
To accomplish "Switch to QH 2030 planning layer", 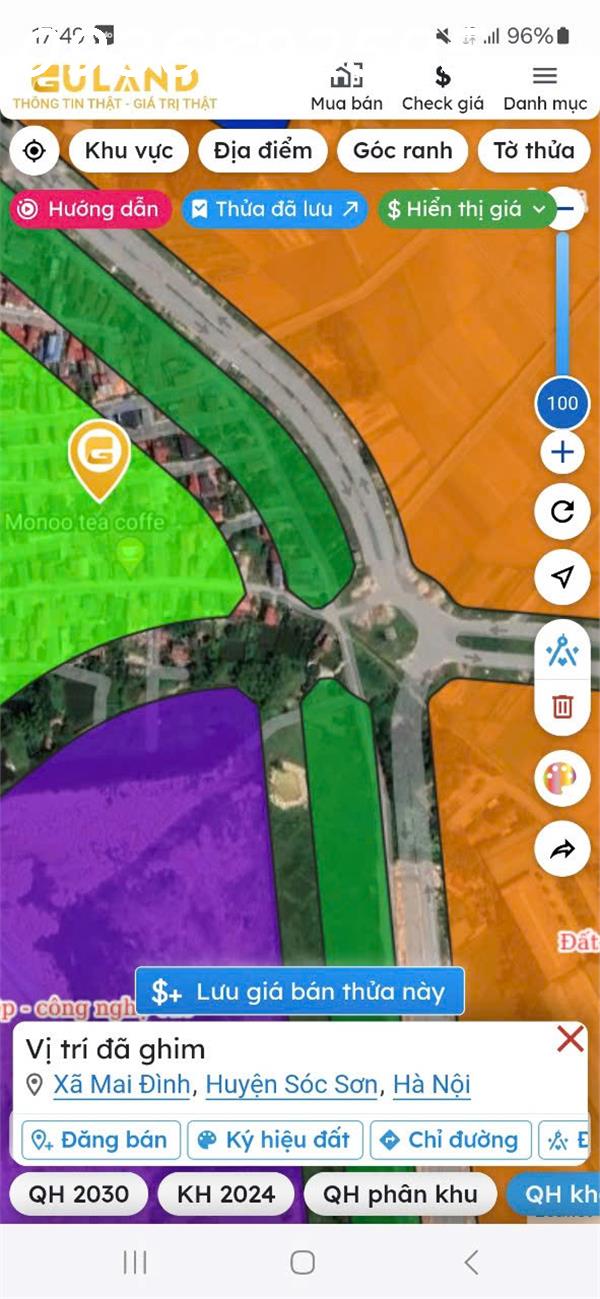I will [78, 1193].
